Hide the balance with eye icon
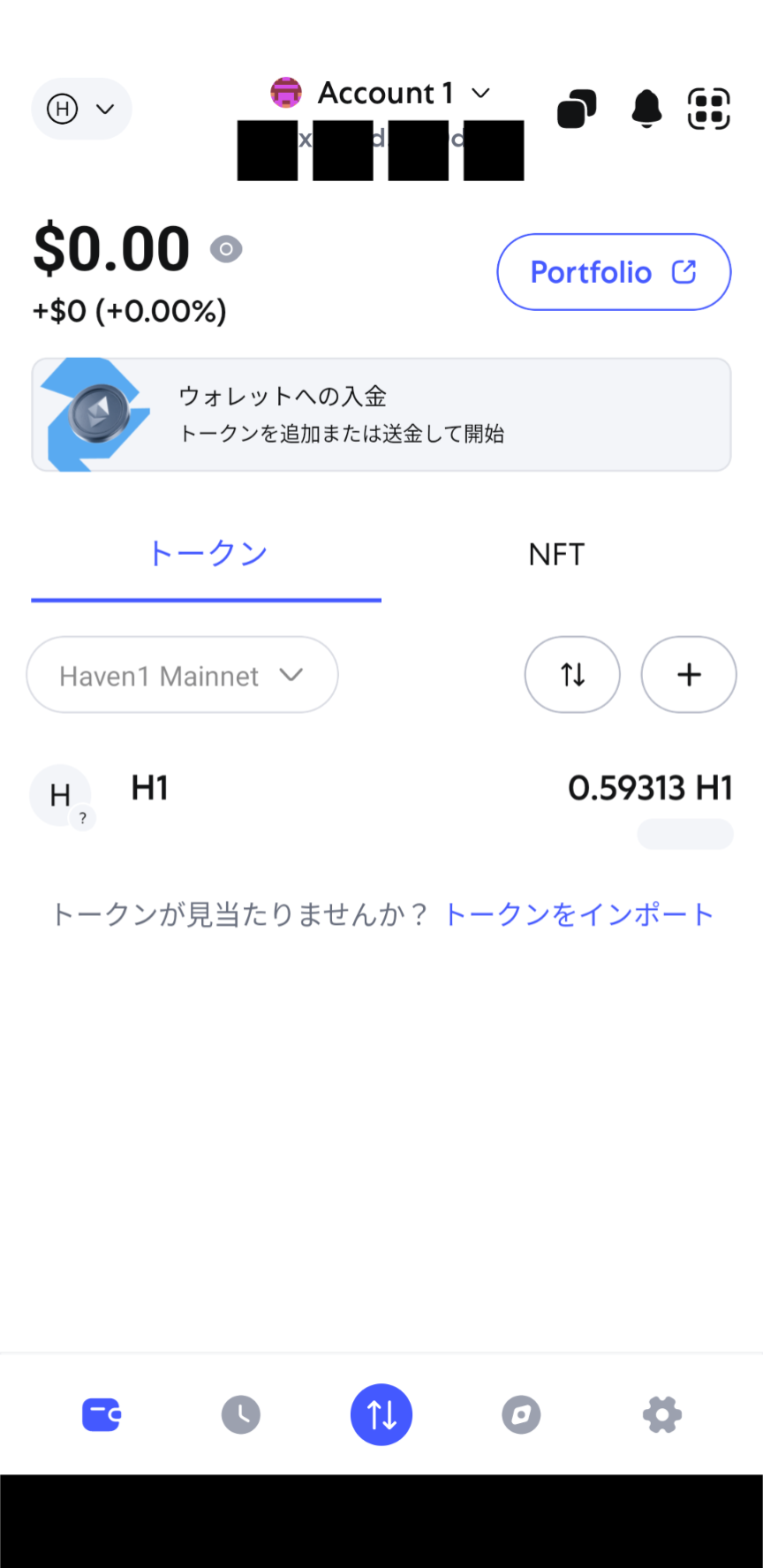Screen dimensions: 763x1568 (x=226, y=249)
